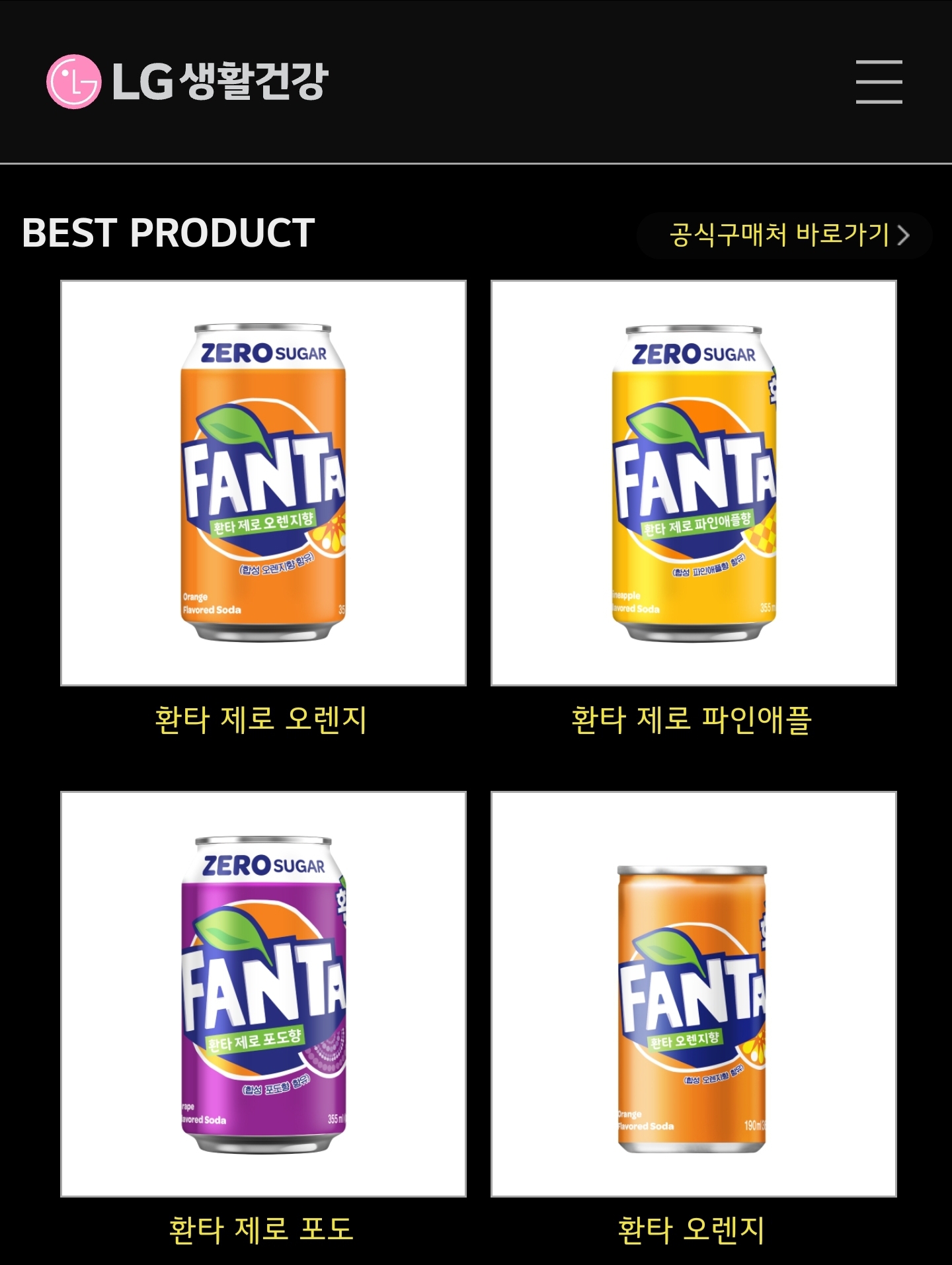View 환타 제로 파인애플 product
This screenshot has width=952, height=1265.
tap(694, 483)
